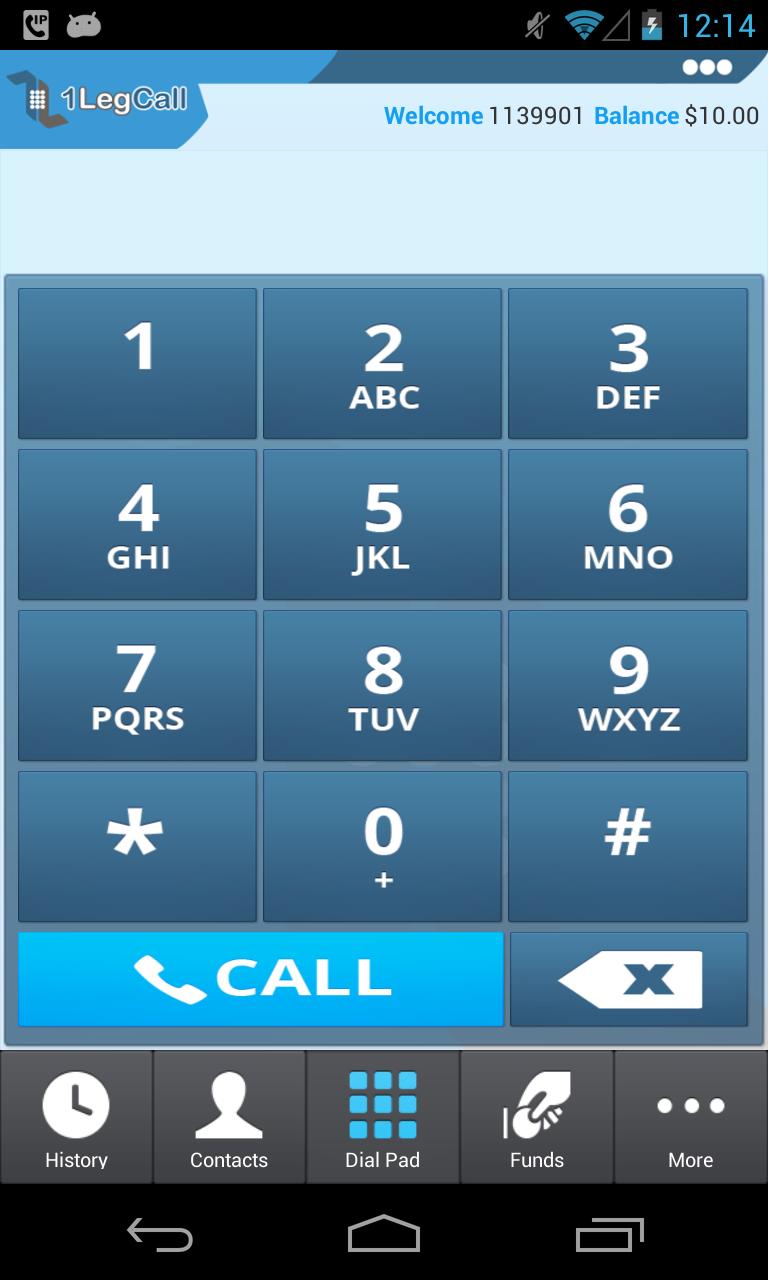Enter the star symbol

click(138, 846)
